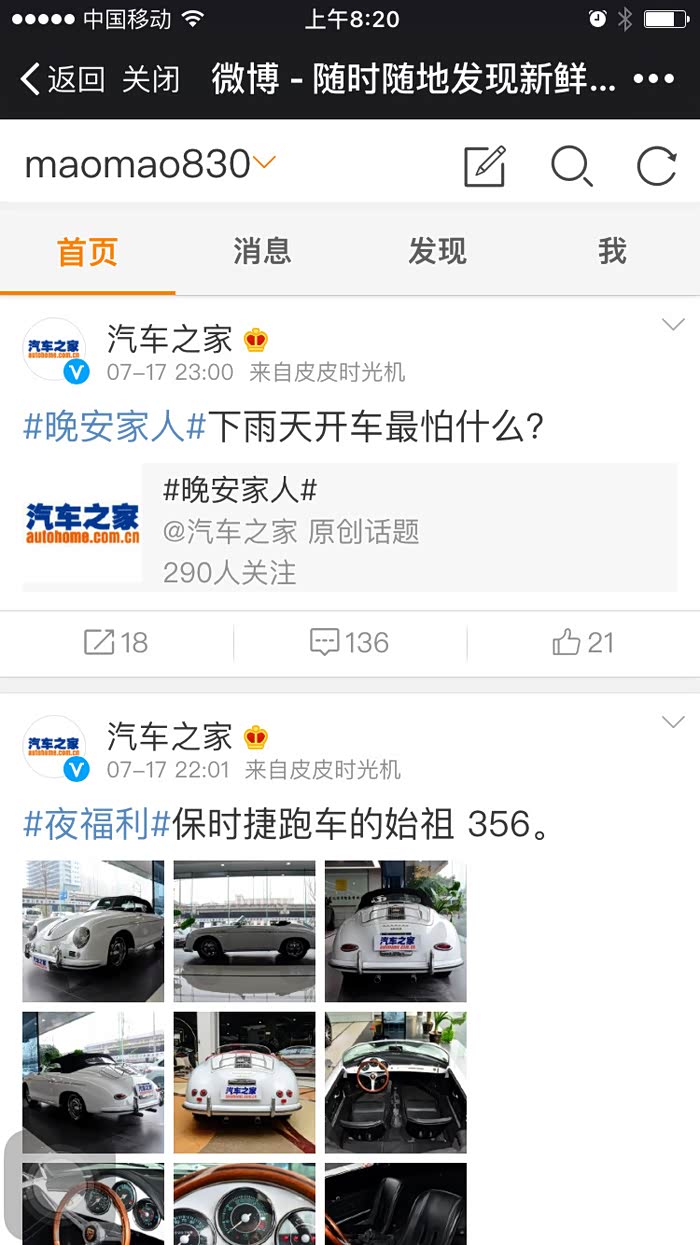This screenshot has width=700, height=1245.
Task: Compose a new Weibo post
Action: (x=485, y=166)
